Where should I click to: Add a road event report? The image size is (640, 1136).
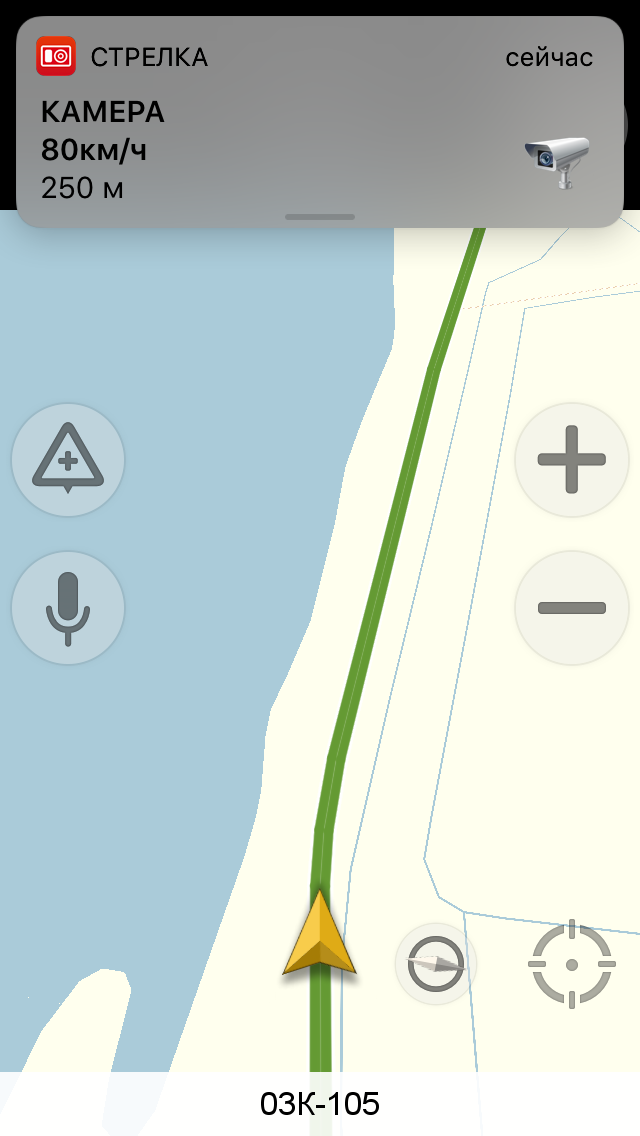(68, 461)
